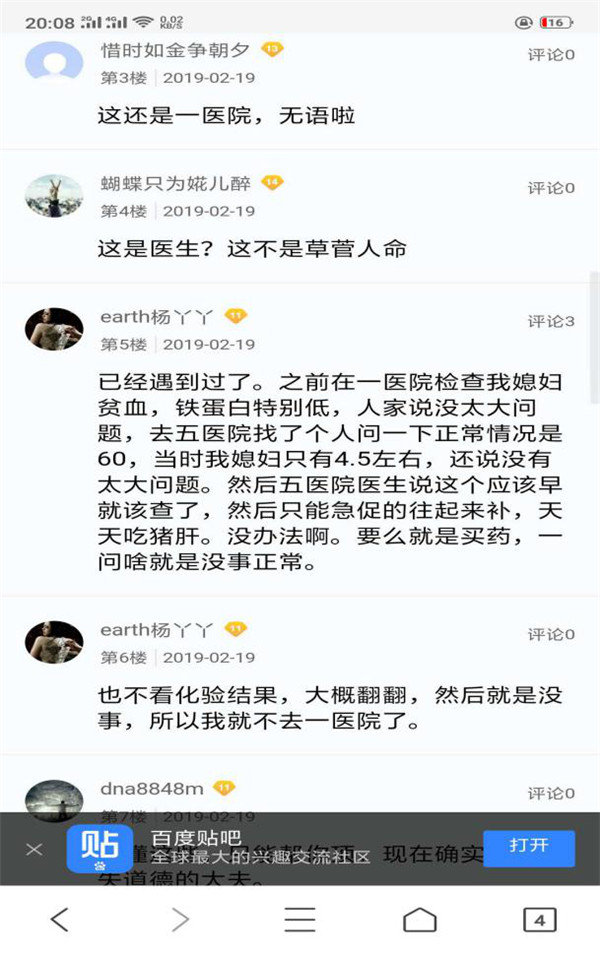Open the Baidu Tieba app via 打开
This screenshot has height=954, width=600.
(x=528, y=847)
